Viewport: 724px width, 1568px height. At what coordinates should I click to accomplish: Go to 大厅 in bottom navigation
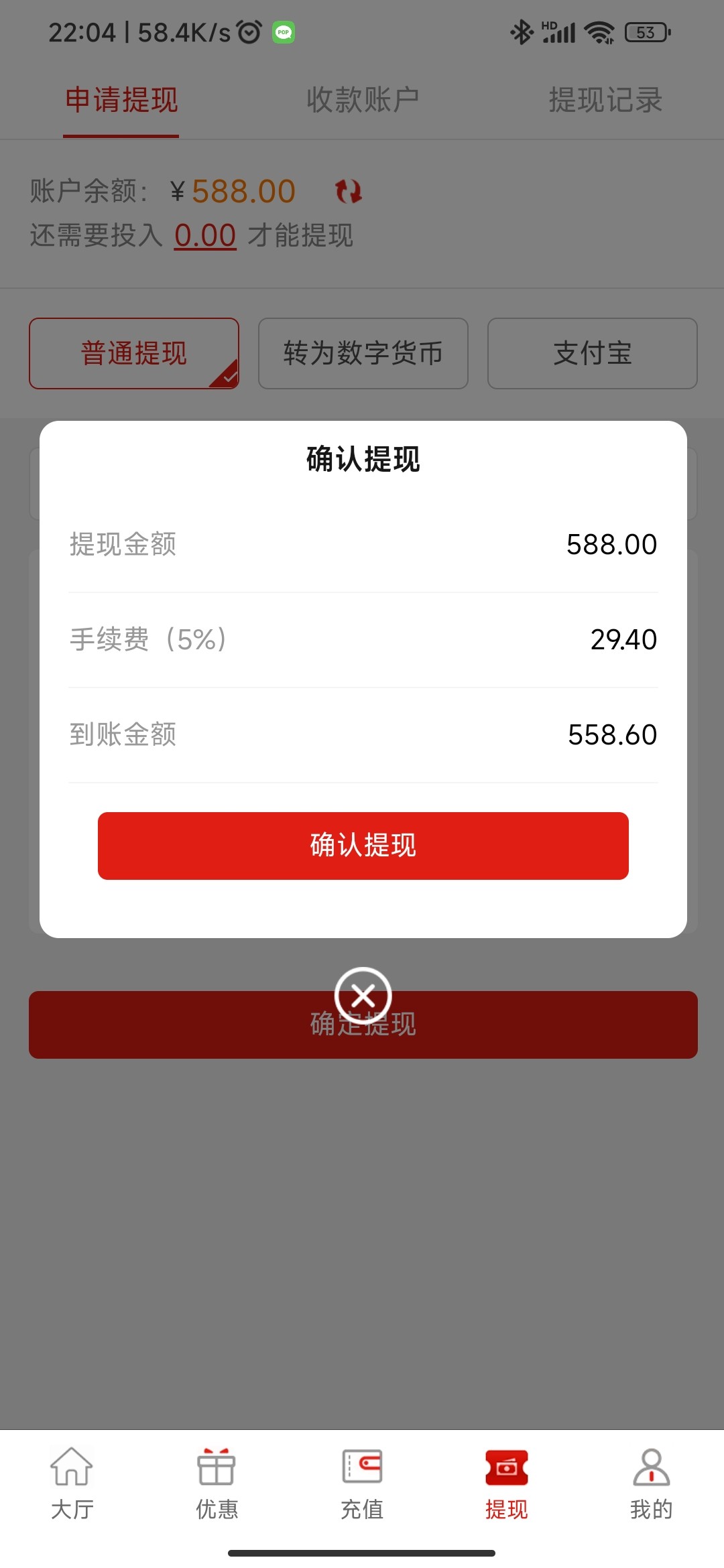click(x=72, y=1484)
